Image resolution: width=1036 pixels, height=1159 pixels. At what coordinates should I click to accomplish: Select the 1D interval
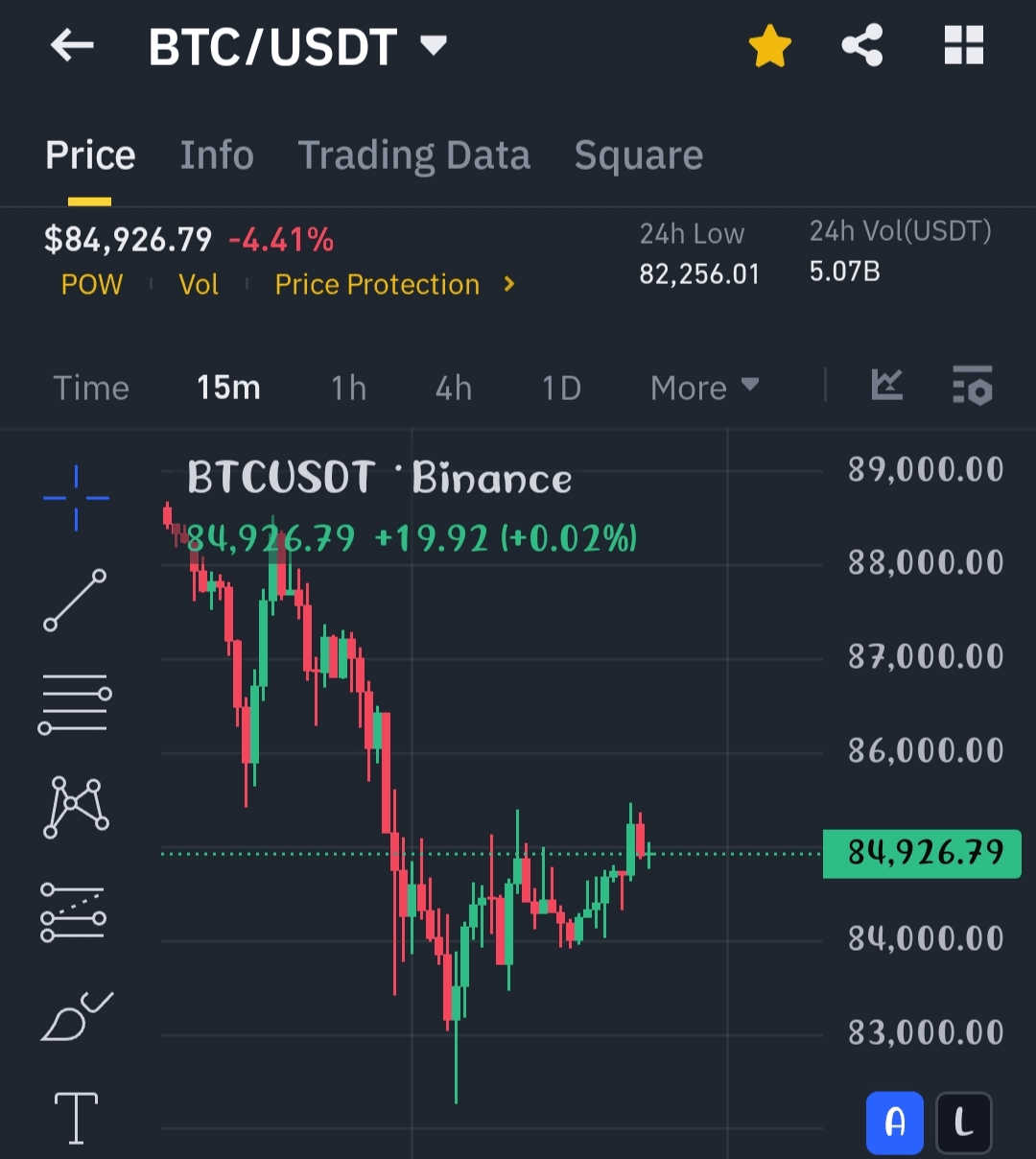(561, 389)
